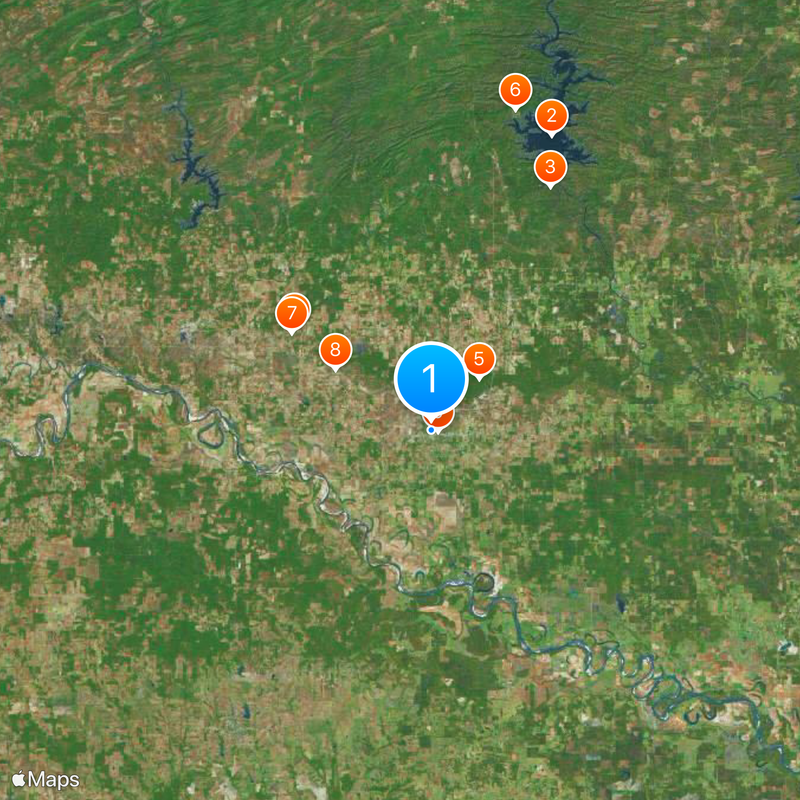Select map pin number 8
This screenshot has height=800, width=800.
click(x=335, y=350)
